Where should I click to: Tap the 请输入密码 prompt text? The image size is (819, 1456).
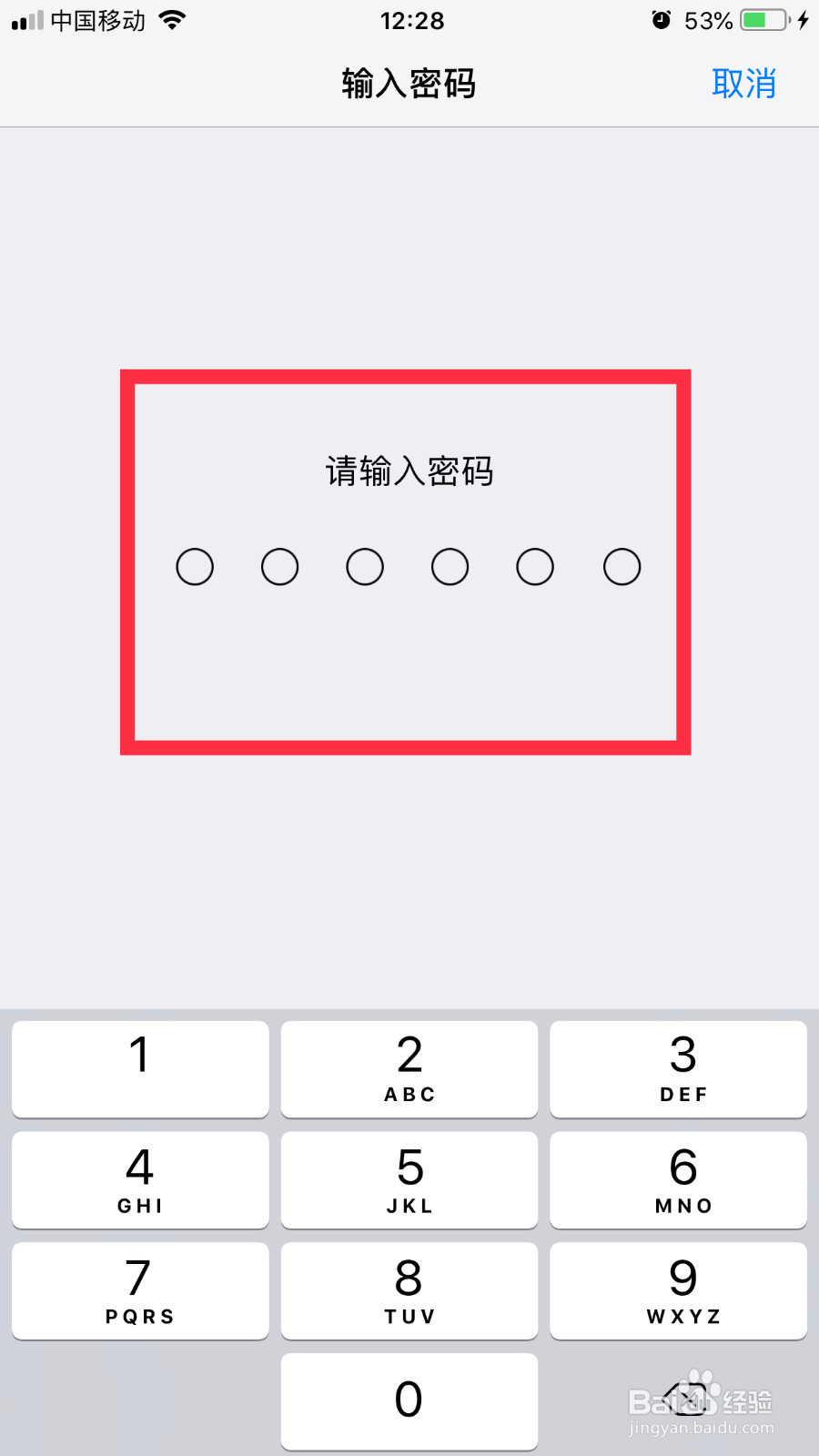point(409,471)
